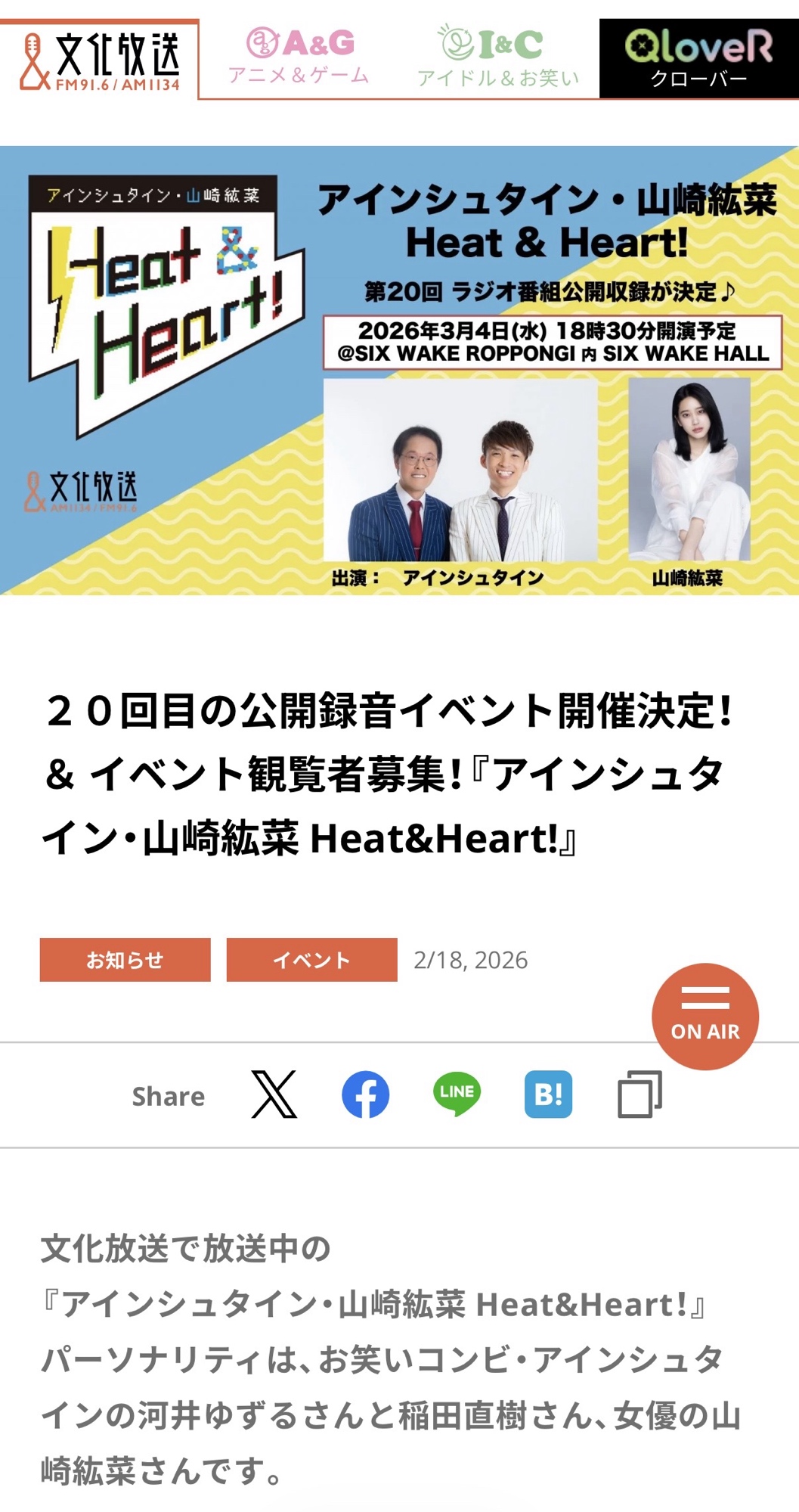
Task: Share this article via LINE
Action: click(x=457, y=1094)
